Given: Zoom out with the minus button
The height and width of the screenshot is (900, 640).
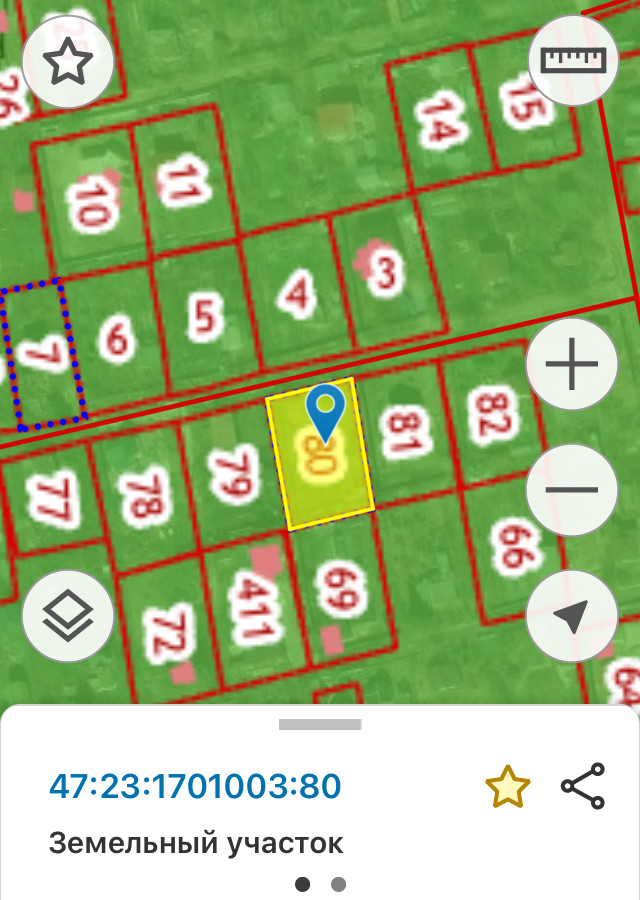Looking at the screenshot, I should click(572, 491).
